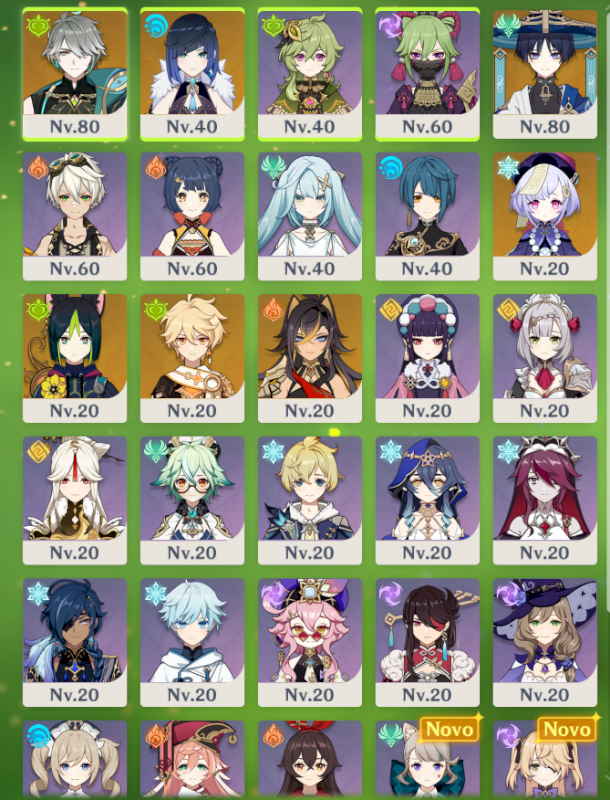Select Bennett with goggles at Nv.60

click(x=75, y=212)
